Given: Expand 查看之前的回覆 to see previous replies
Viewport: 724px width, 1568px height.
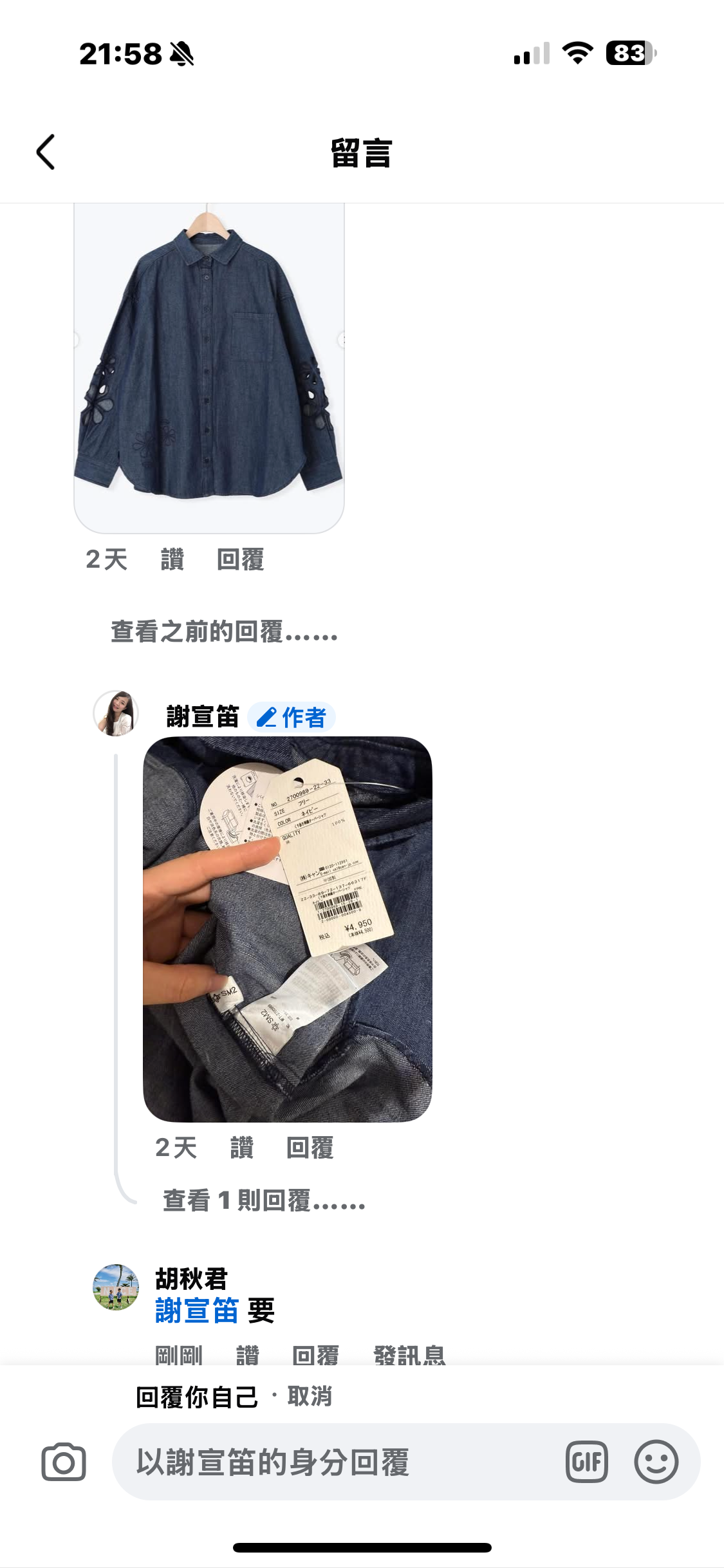Looking at the screenshot, I should click(224, 632).
